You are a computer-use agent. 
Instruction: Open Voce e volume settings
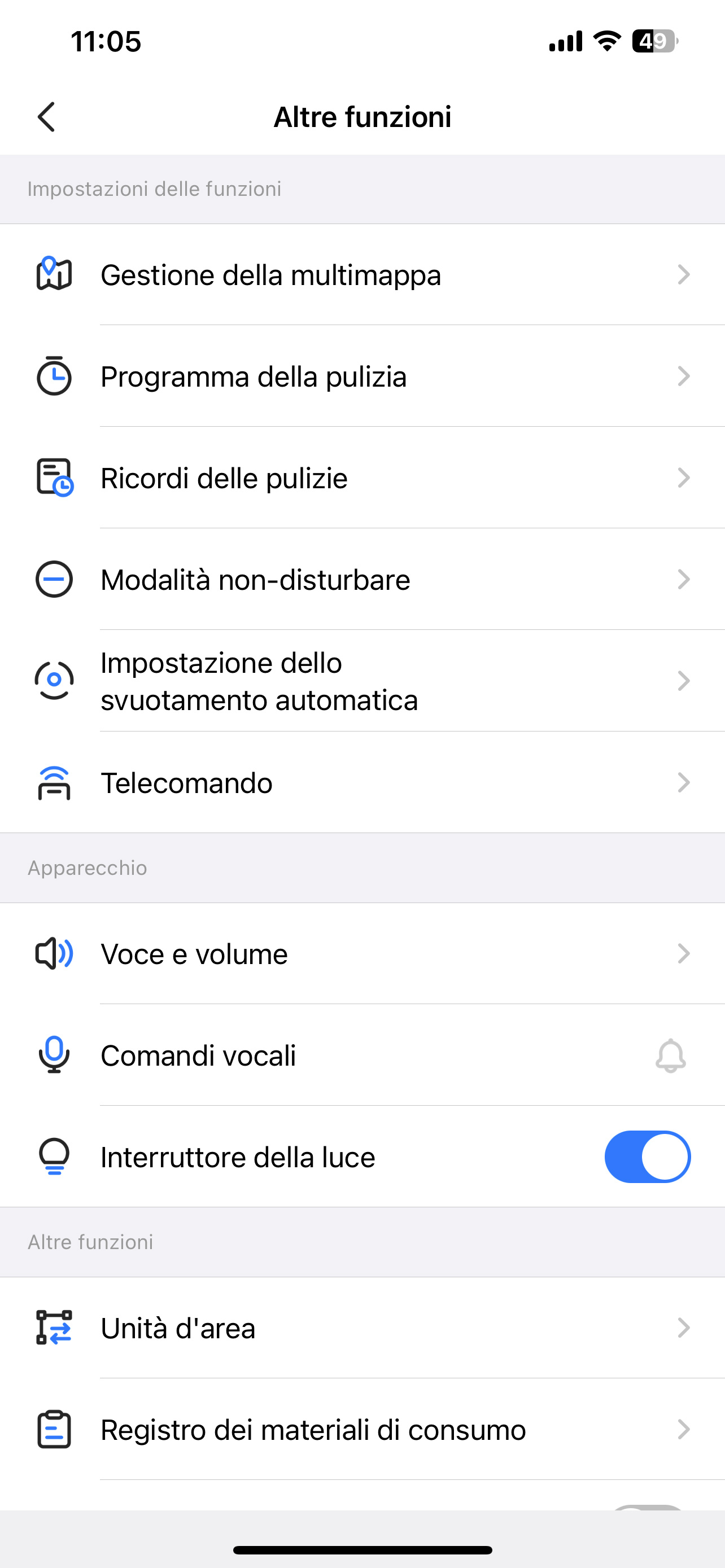[362, 954]
